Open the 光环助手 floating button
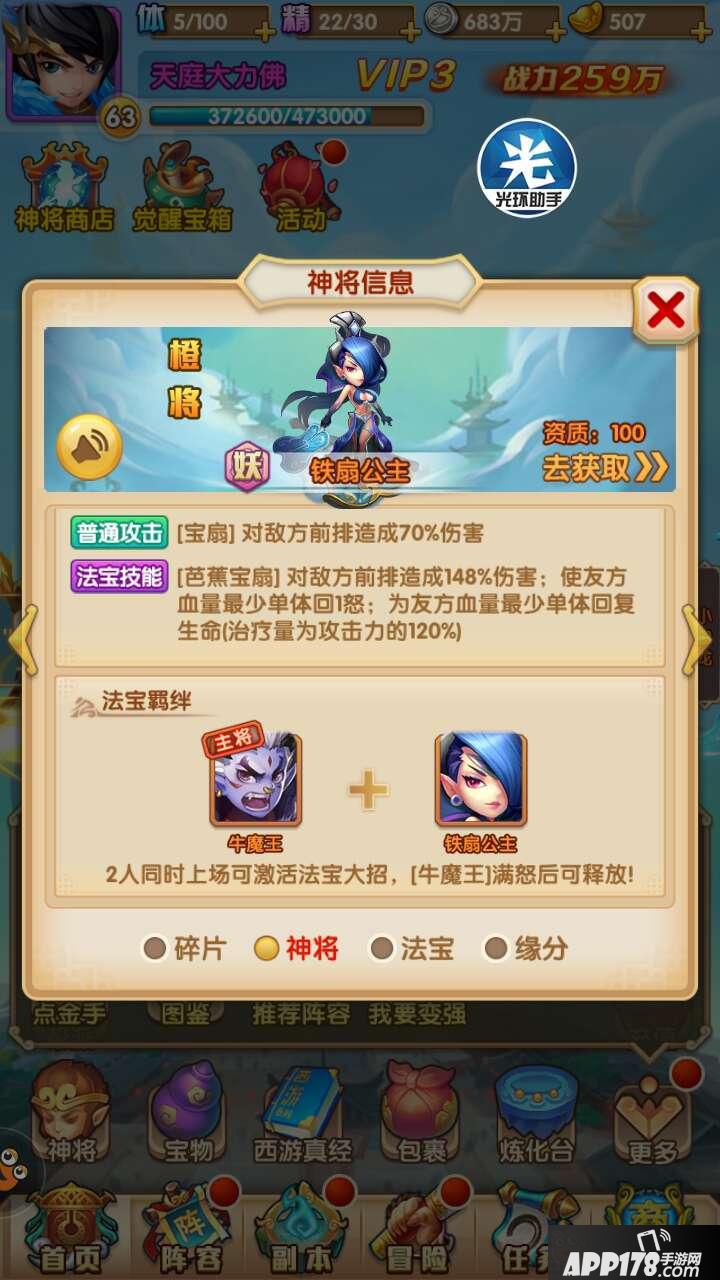 click(527, 167)
